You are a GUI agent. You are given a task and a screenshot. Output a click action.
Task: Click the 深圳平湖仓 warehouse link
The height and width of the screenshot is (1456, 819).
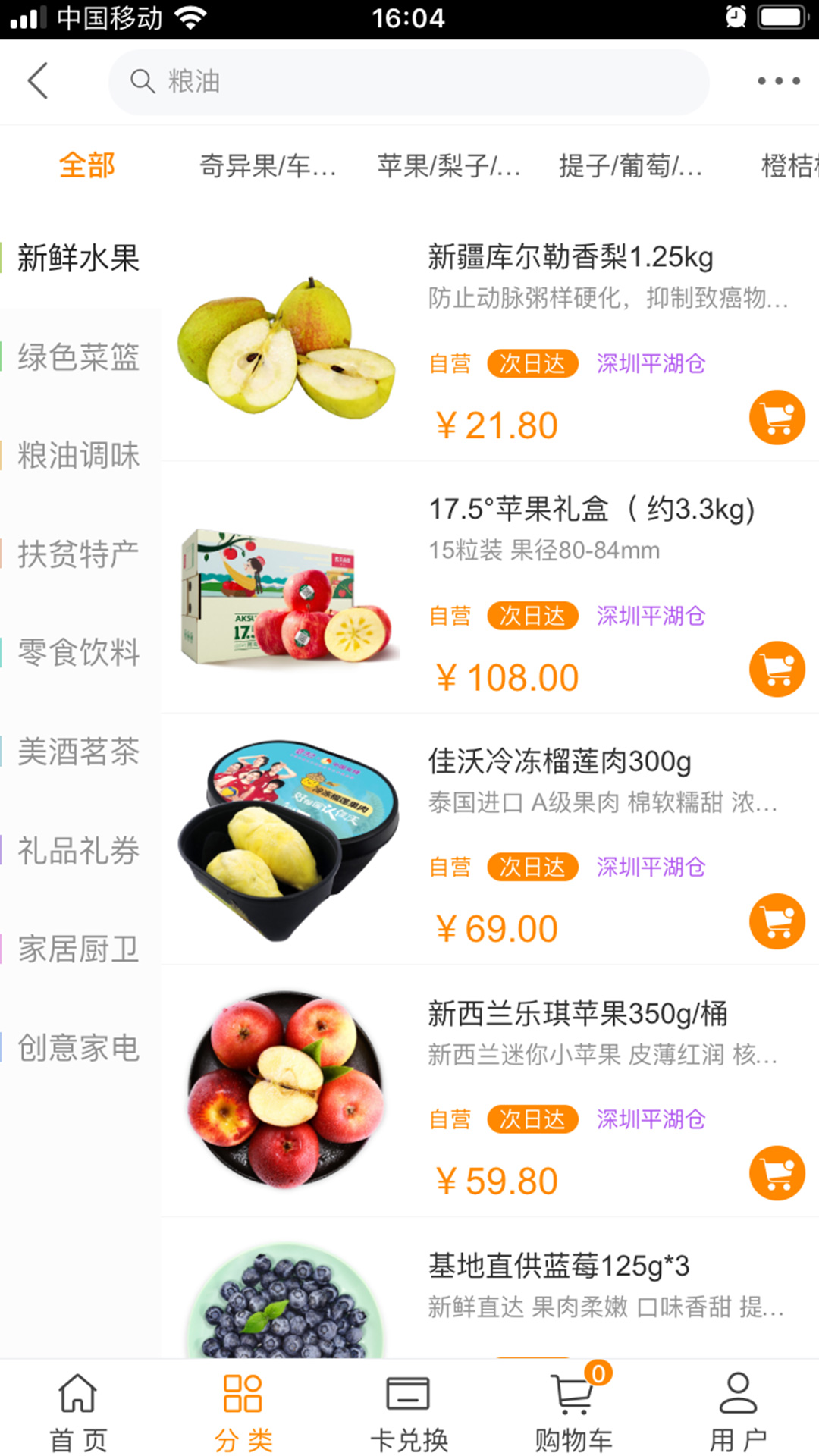[651, 364]
